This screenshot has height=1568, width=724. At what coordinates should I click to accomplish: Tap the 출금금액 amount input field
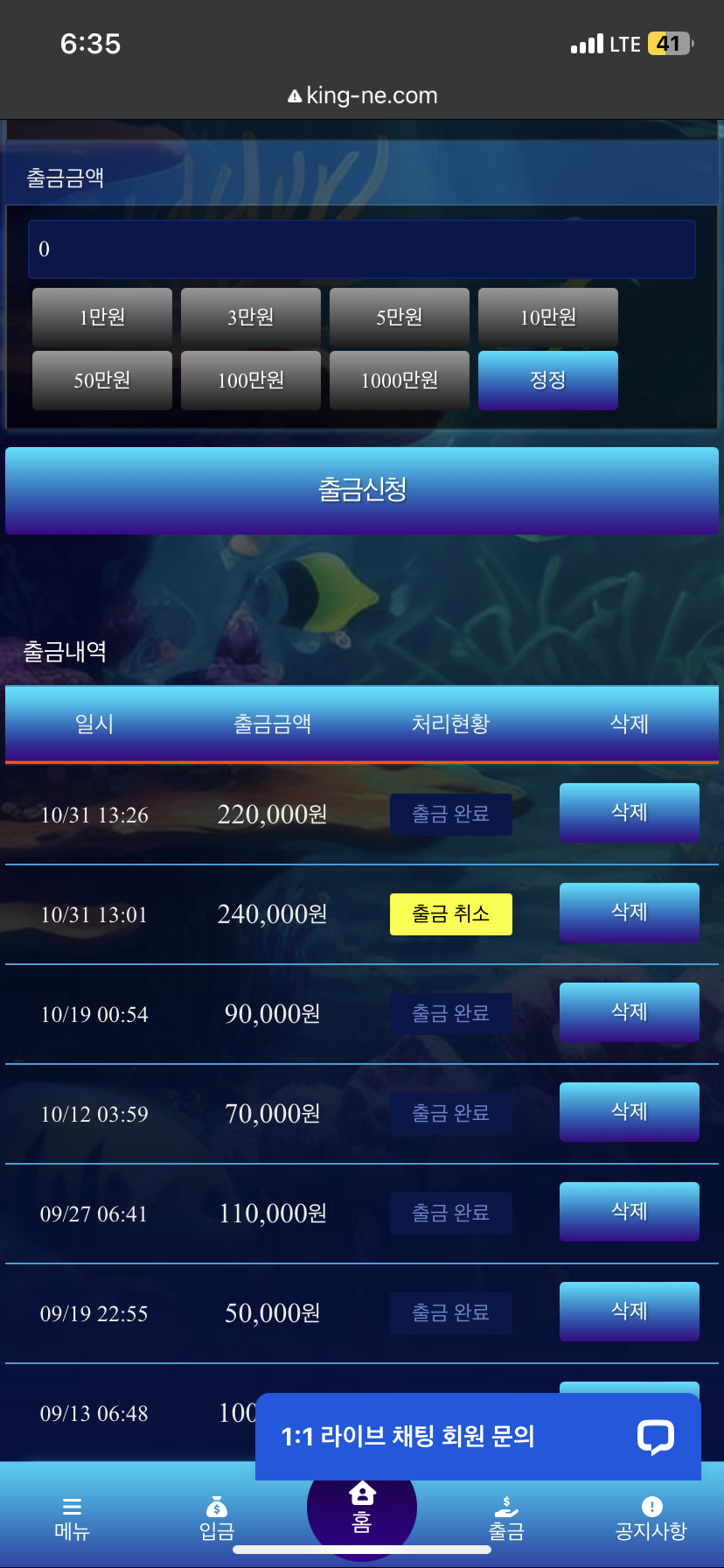pos(361,249)
